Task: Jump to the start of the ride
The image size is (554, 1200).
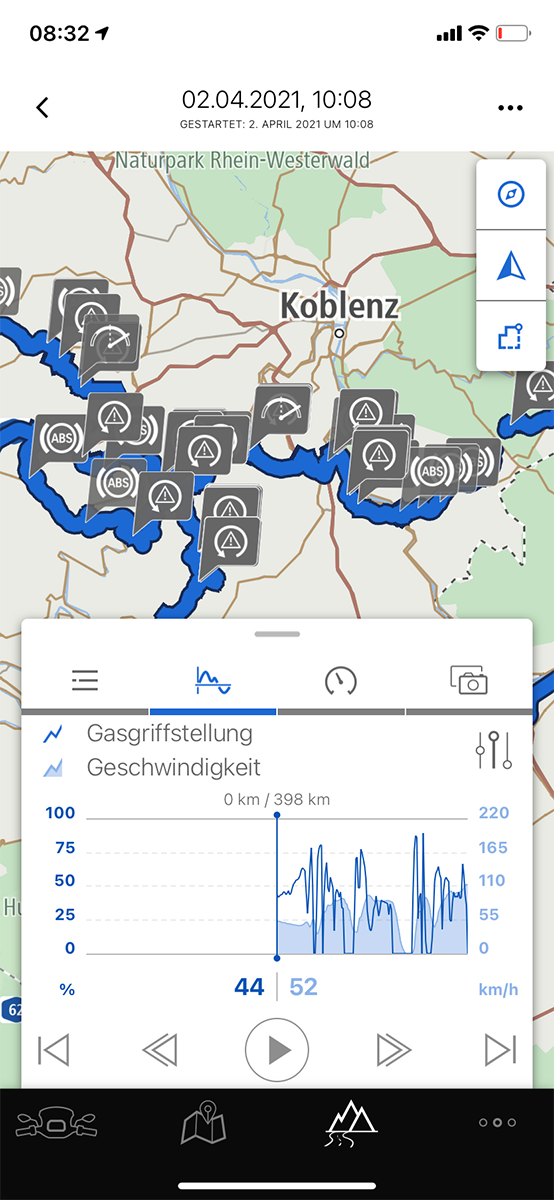Action: (x=53, y=1049)
